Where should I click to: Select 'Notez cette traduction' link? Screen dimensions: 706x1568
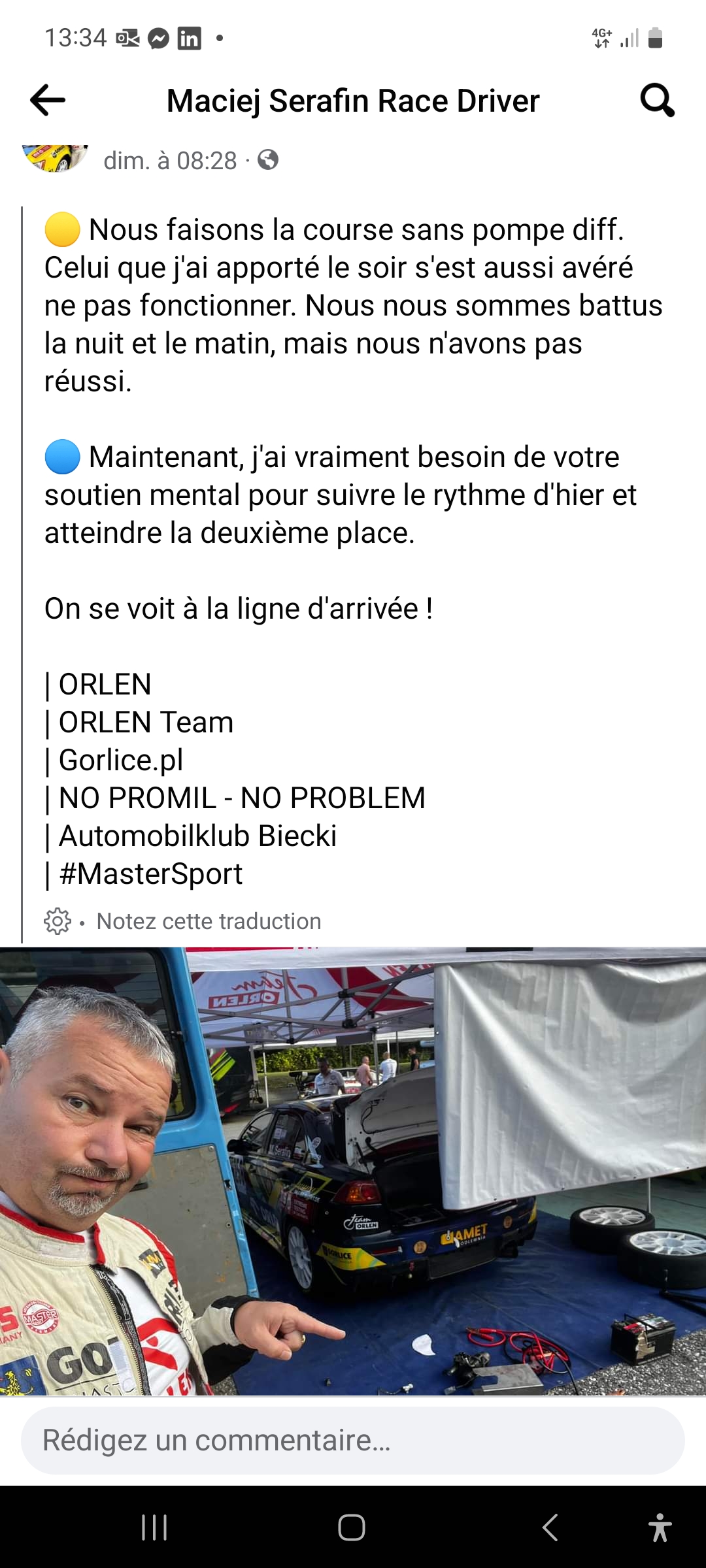pos(209,920)
